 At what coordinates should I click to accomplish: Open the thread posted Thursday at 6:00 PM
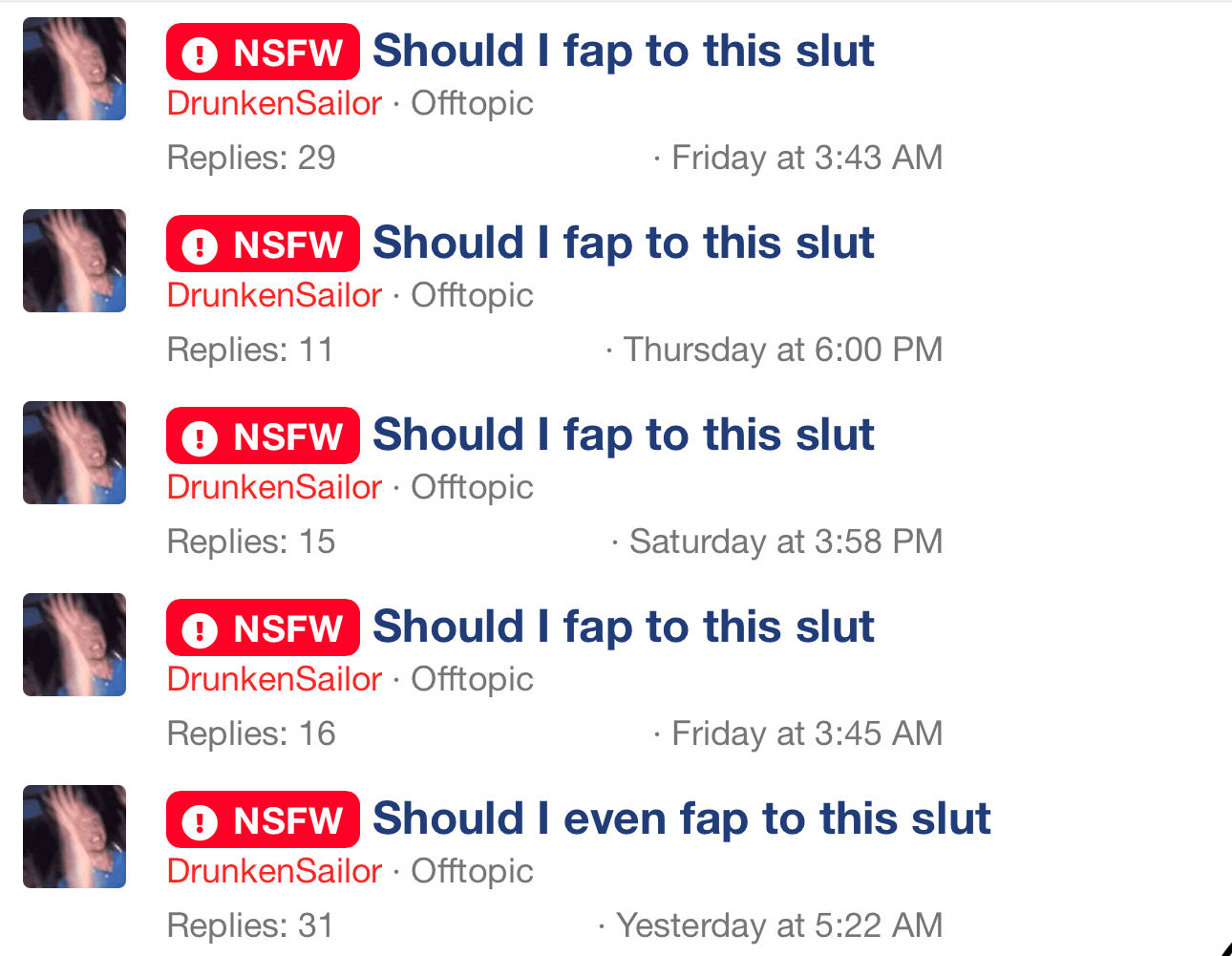[623, 244]
